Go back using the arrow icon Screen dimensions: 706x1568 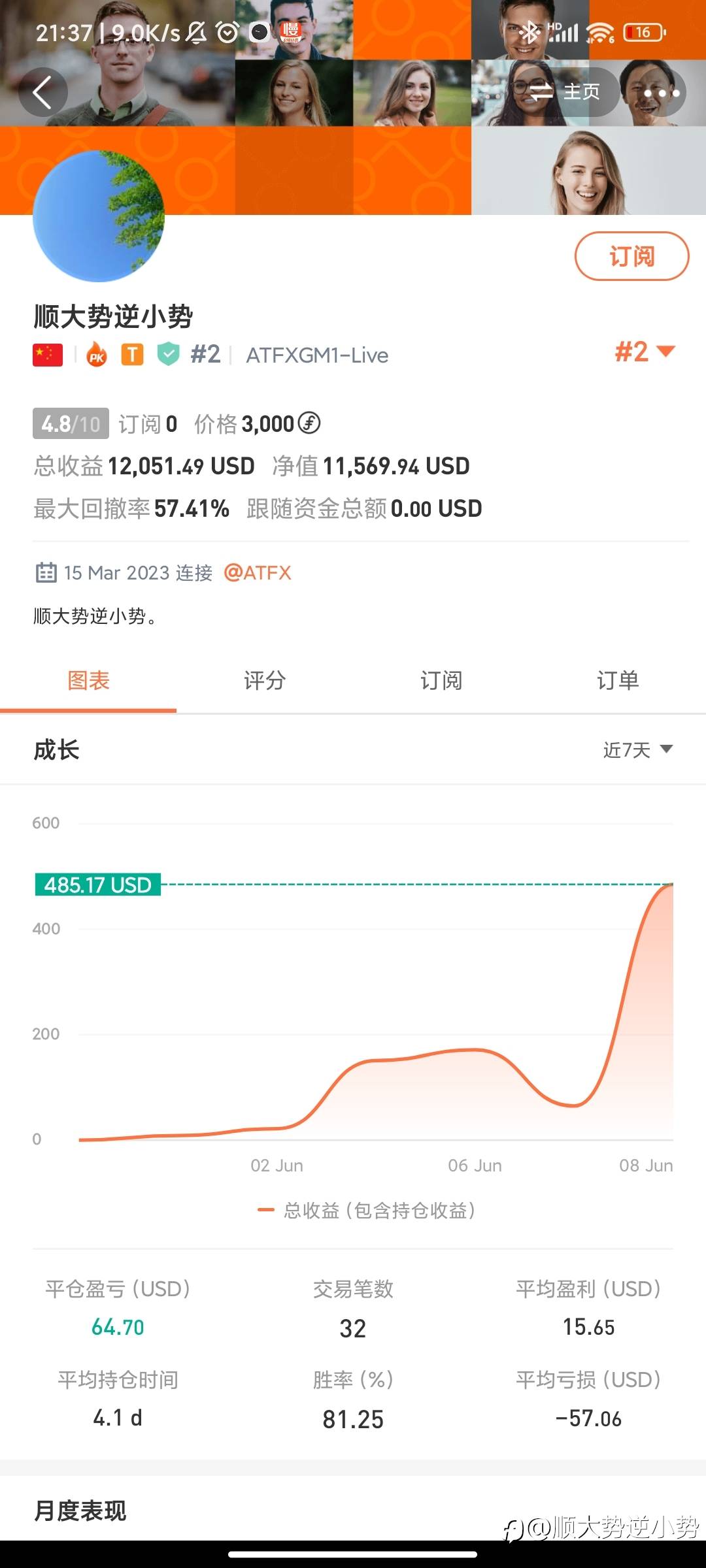pos(43,92)
